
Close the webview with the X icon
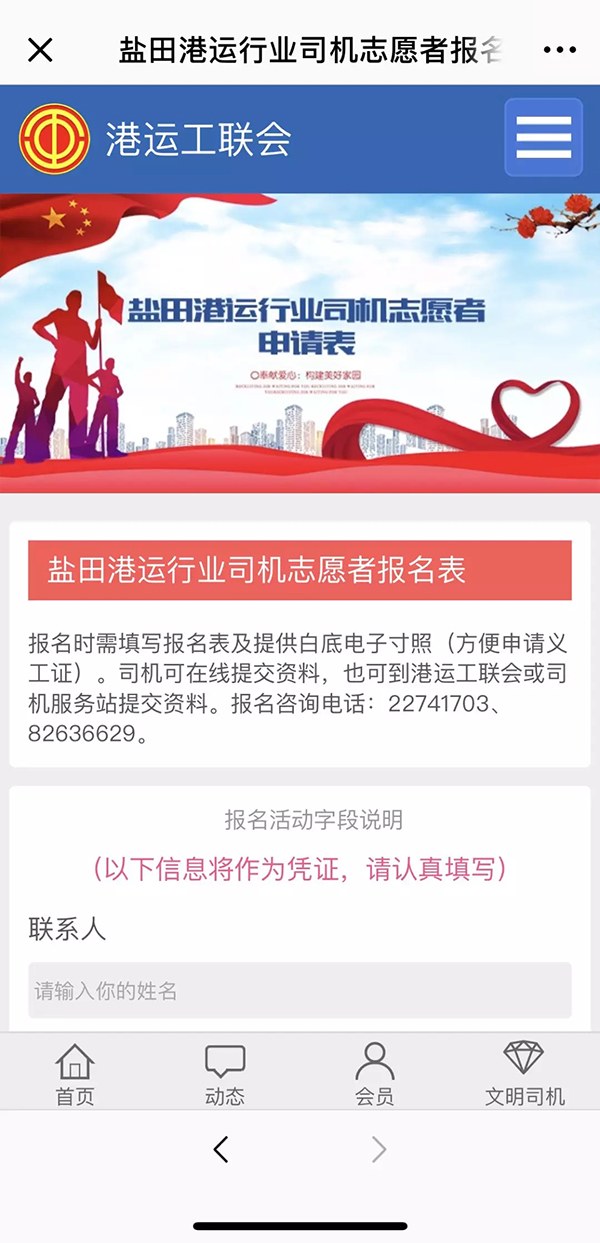tap(40, 50)
